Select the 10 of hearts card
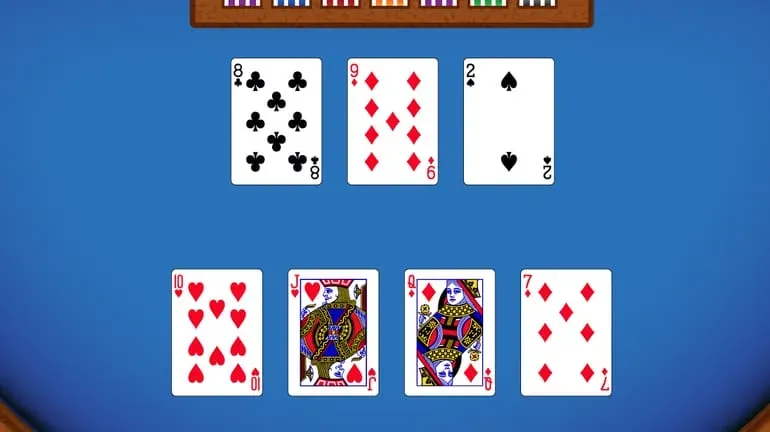Image resolution: width=770 pixels, height=432 pixels. click(217, 332)
